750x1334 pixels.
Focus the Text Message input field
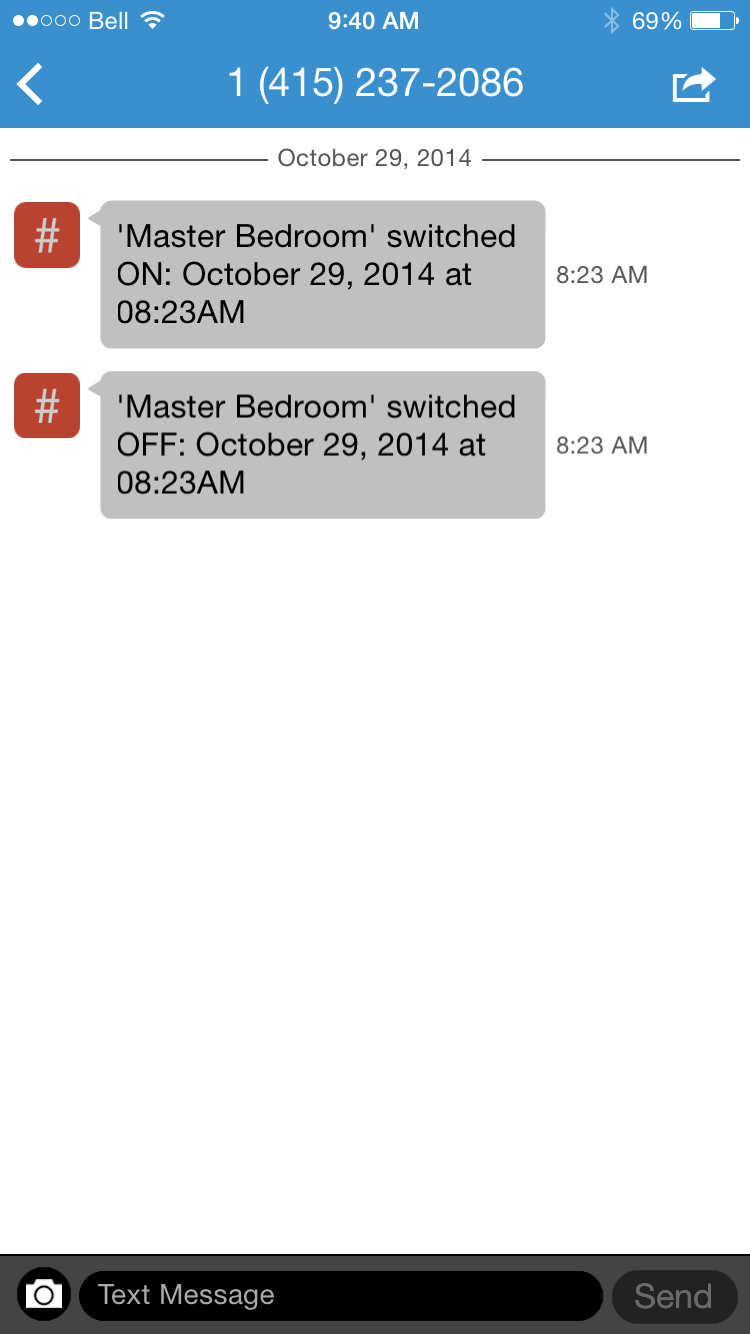pos(340,1296)
